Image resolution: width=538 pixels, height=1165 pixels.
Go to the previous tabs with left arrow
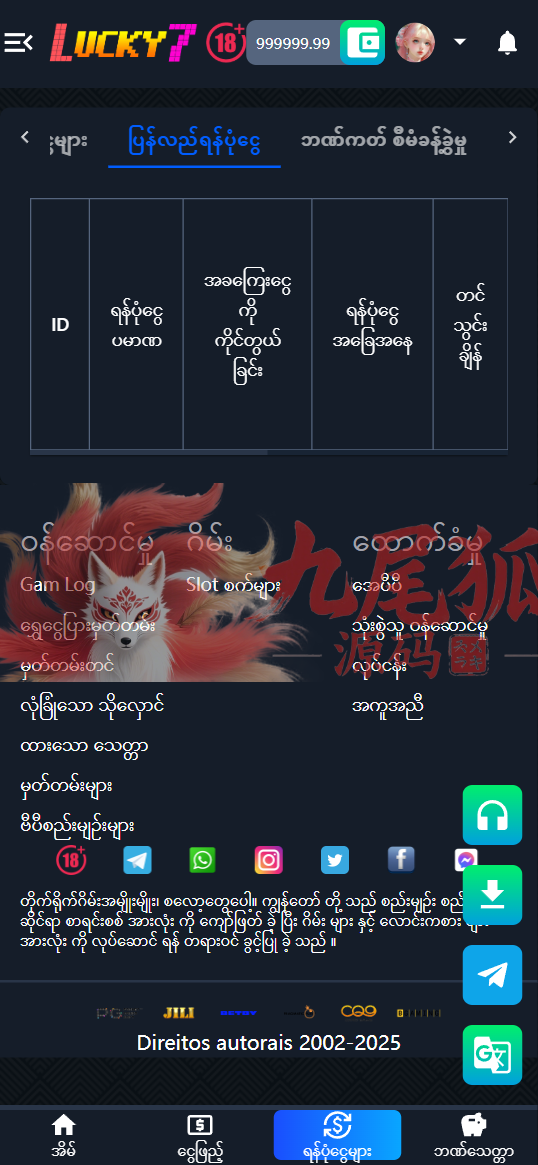coord(25,137)
